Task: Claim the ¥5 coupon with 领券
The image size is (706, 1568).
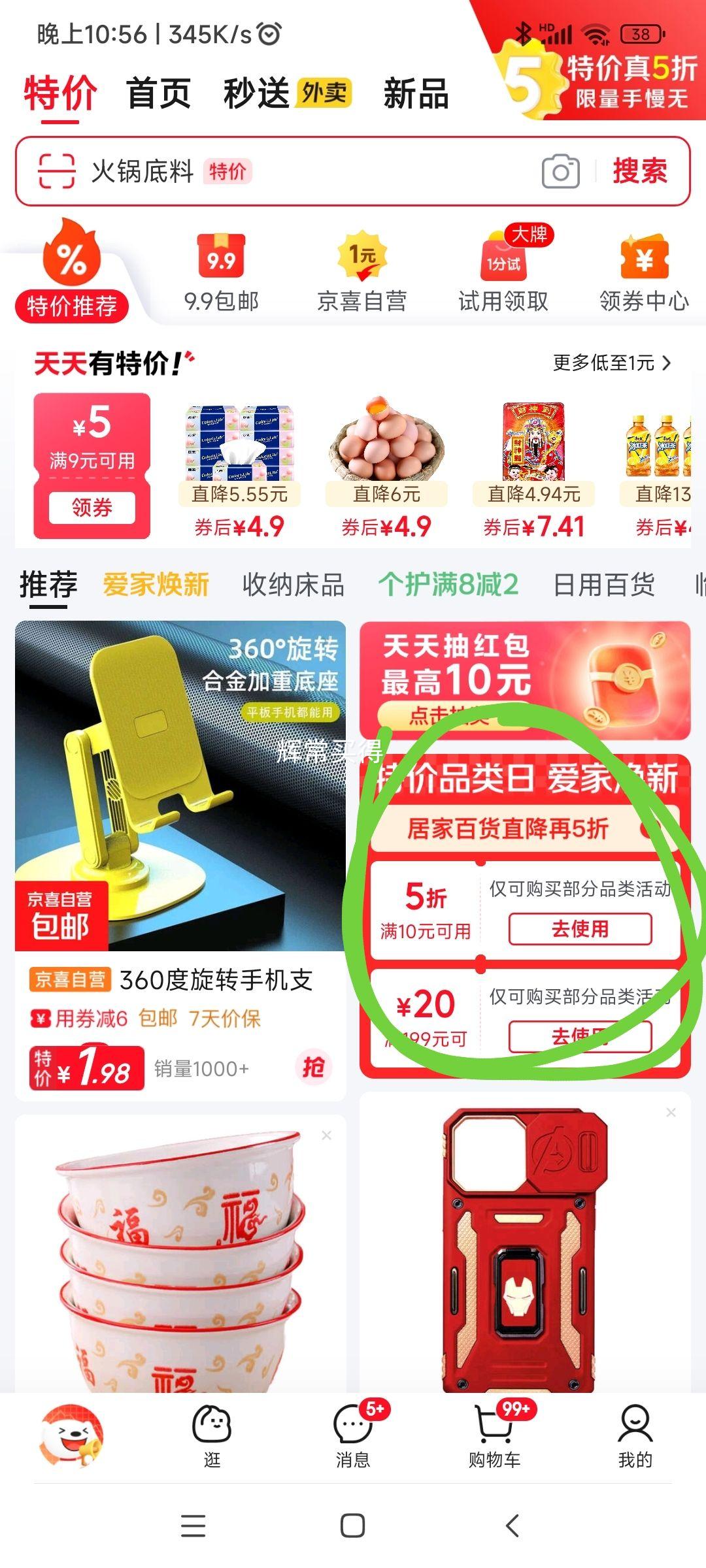Action: tap(92, 507)
